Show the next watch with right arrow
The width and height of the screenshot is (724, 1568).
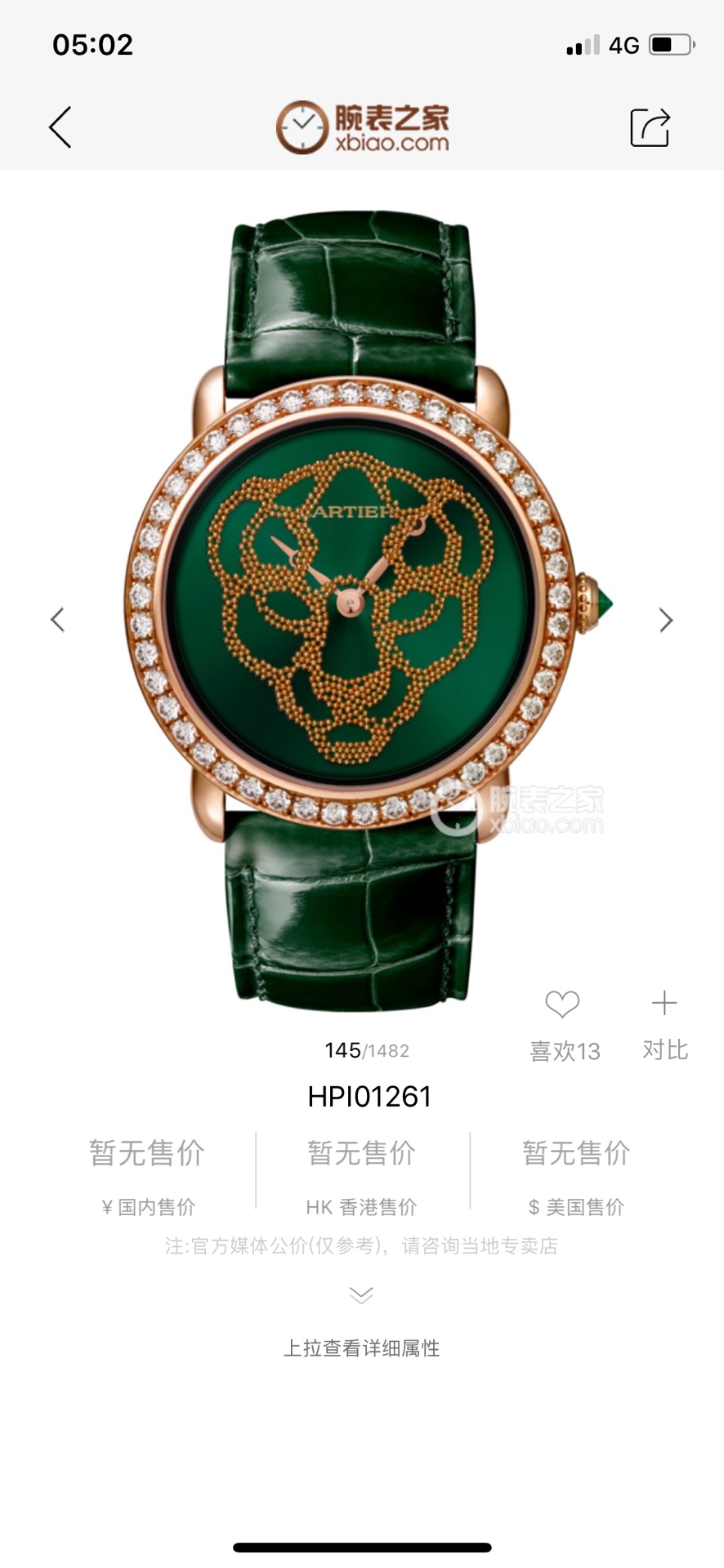pyautogui.click(x=666, y=621)
